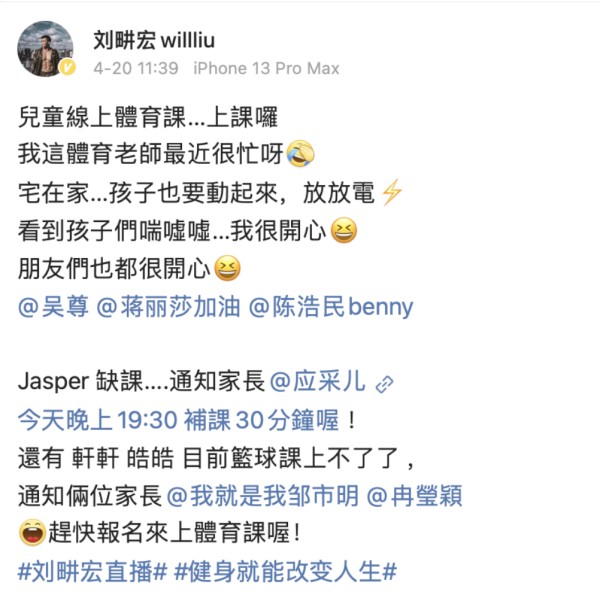
Task: Open the @陈浩民benny mention
Action: click(x=330, y=307)
